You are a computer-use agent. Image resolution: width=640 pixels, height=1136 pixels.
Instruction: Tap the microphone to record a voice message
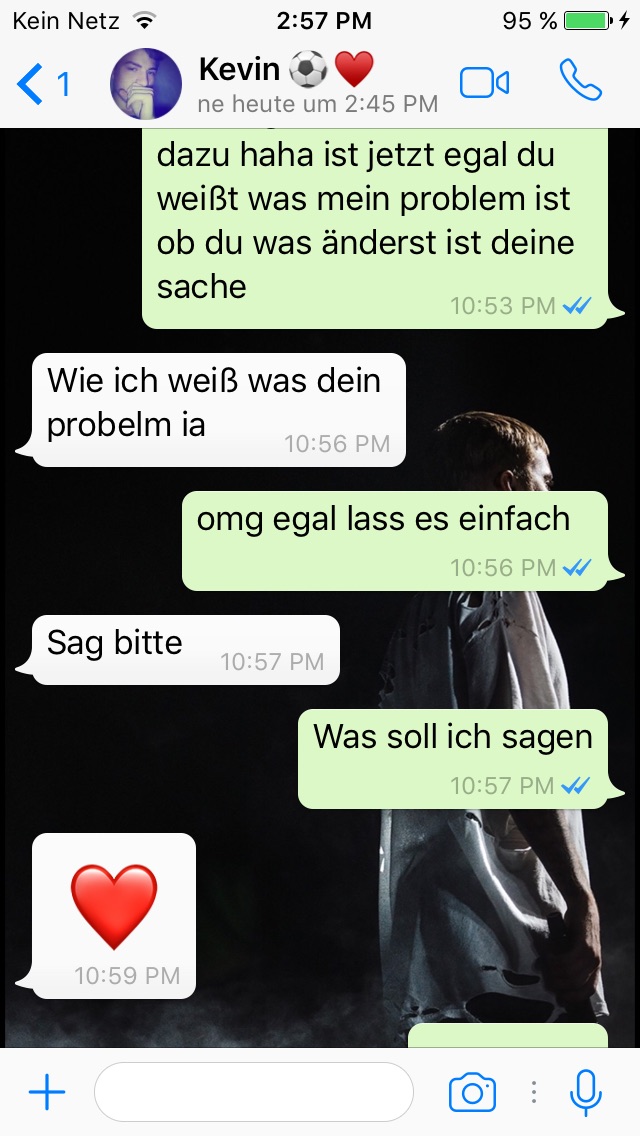[586, 1092]
